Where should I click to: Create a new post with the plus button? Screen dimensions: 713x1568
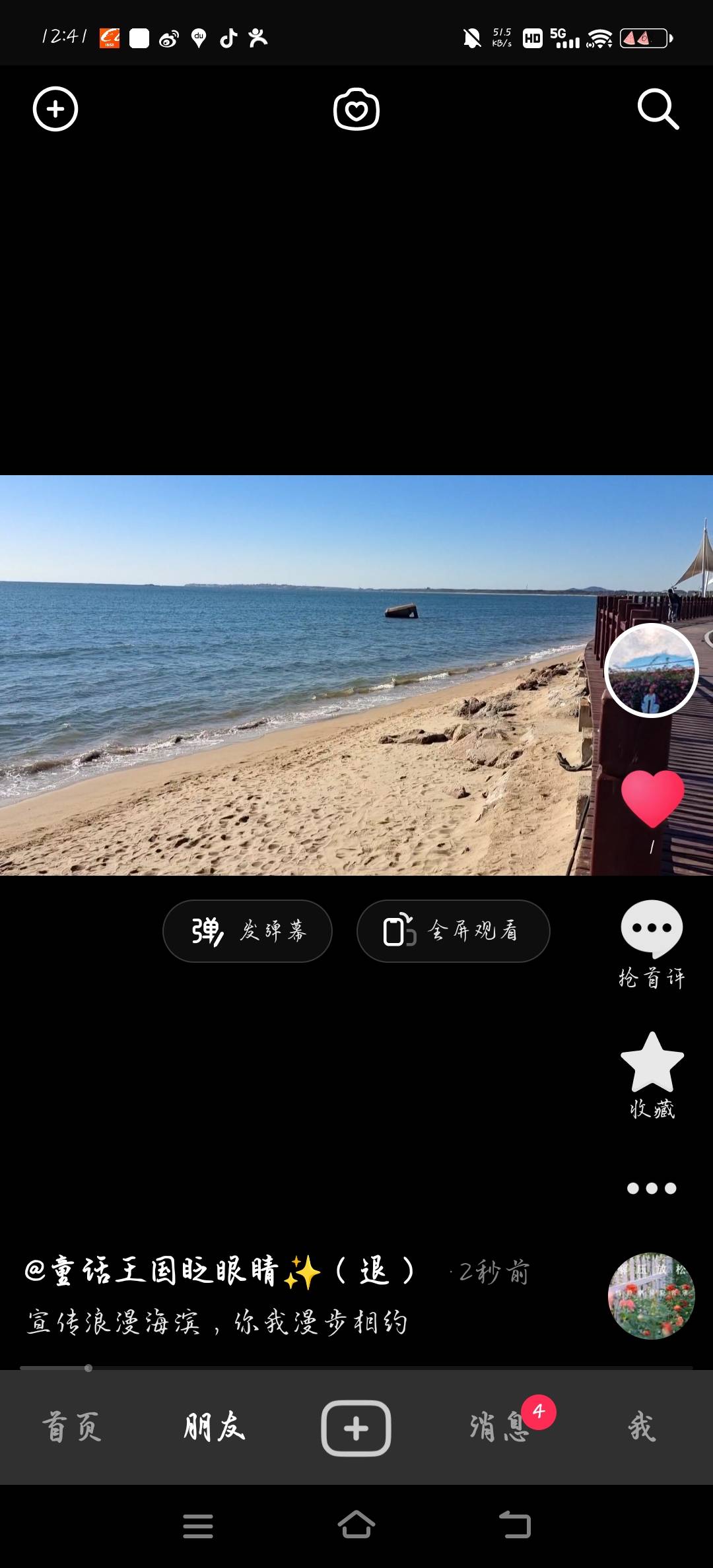pos(356,1428)
